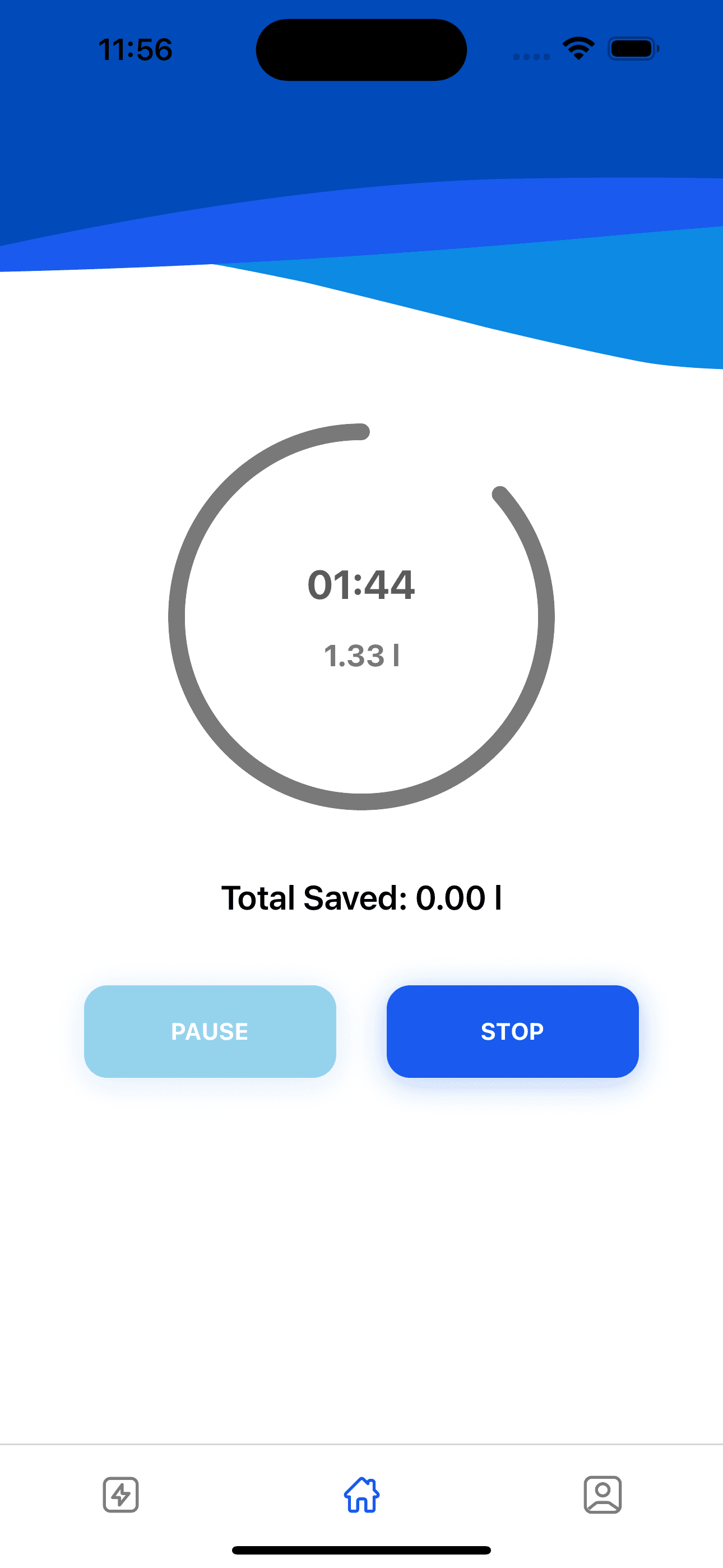
Task: Tap the clock showing 11:56
Action: (x=135, y=50)
